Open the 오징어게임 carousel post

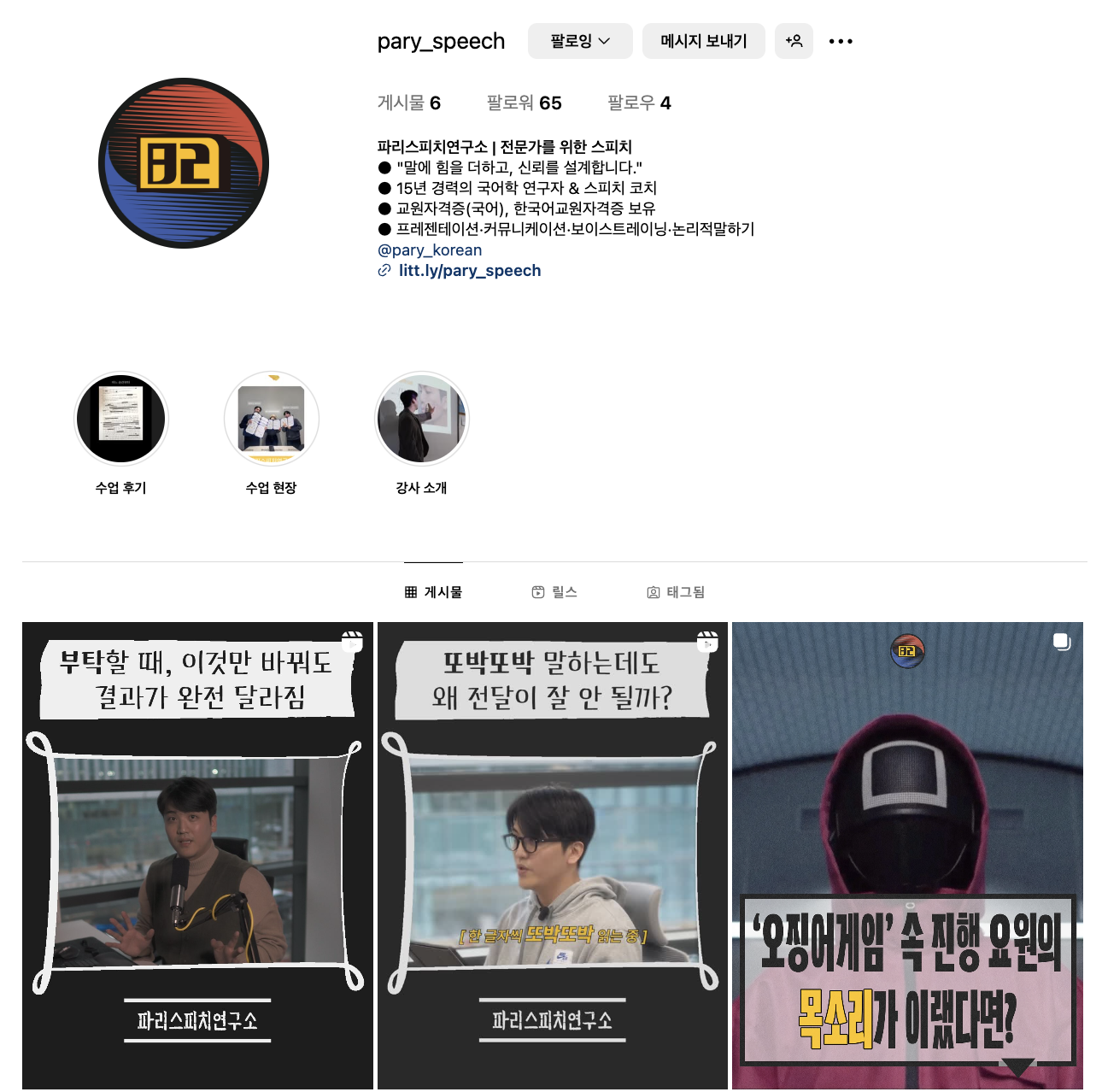[907, 854]
